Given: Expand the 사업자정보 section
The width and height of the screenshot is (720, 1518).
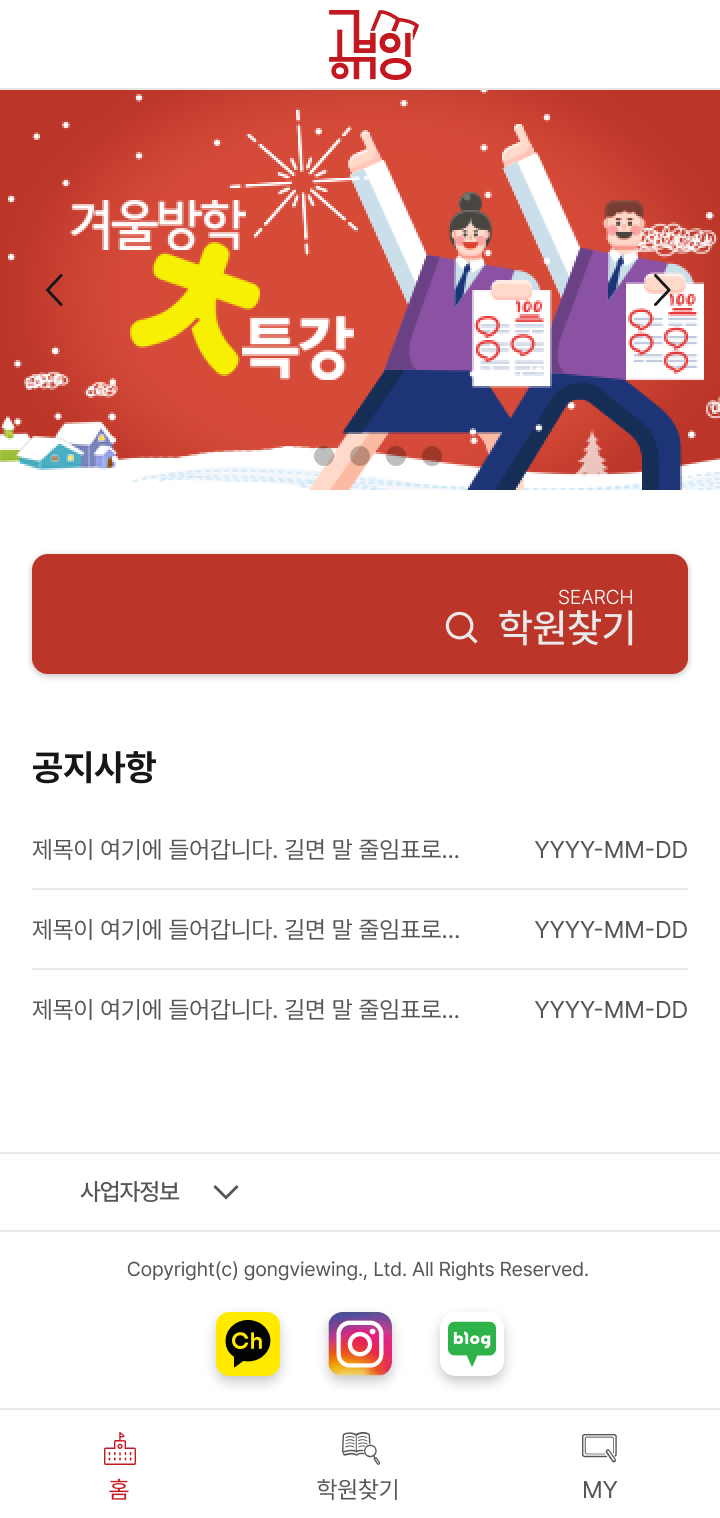Looking at the screenshot, I should (160, 1192).
